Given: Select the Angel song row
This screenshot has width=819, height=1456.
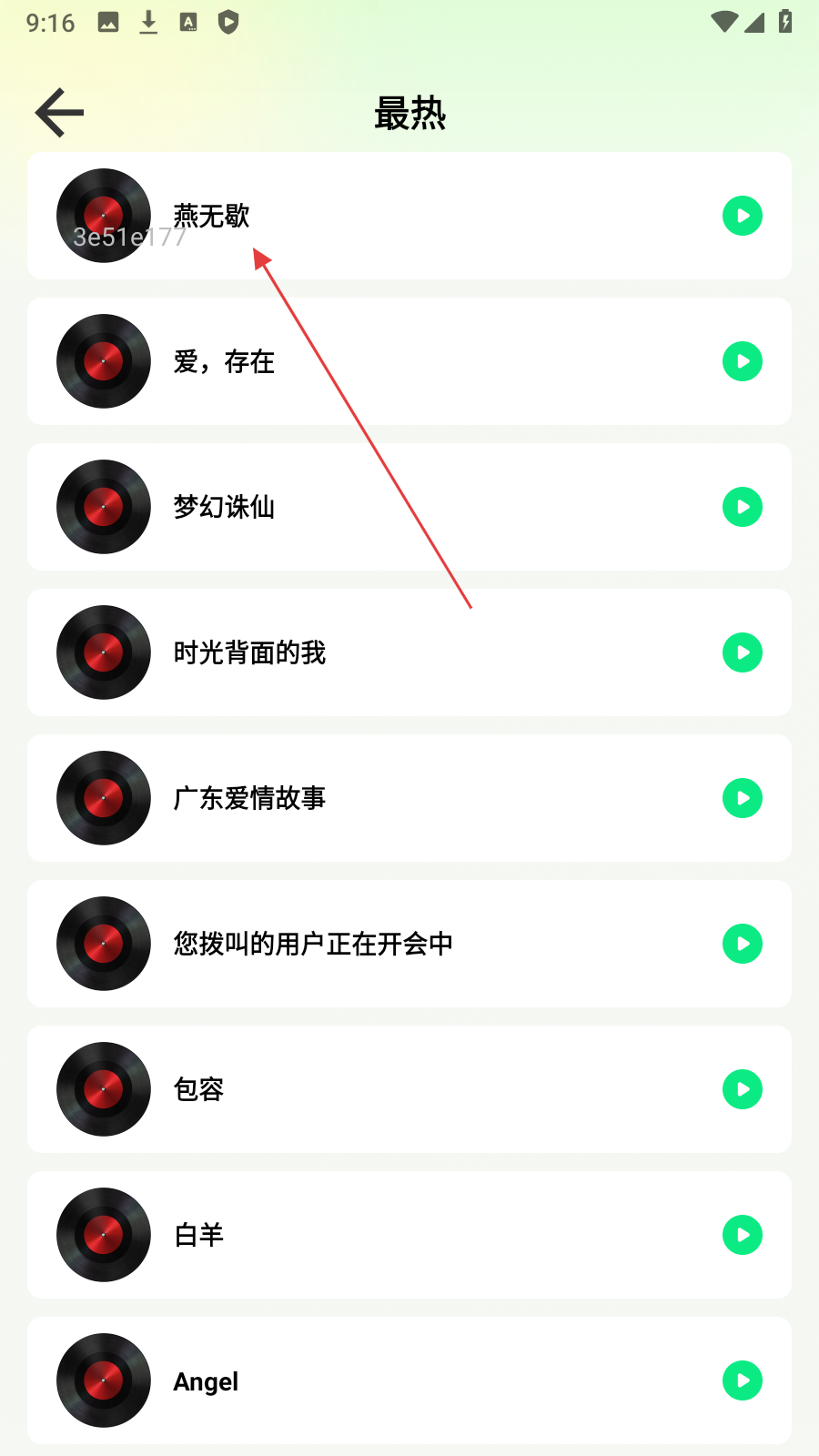Looking at the screenshot, I should (409, 1380).
